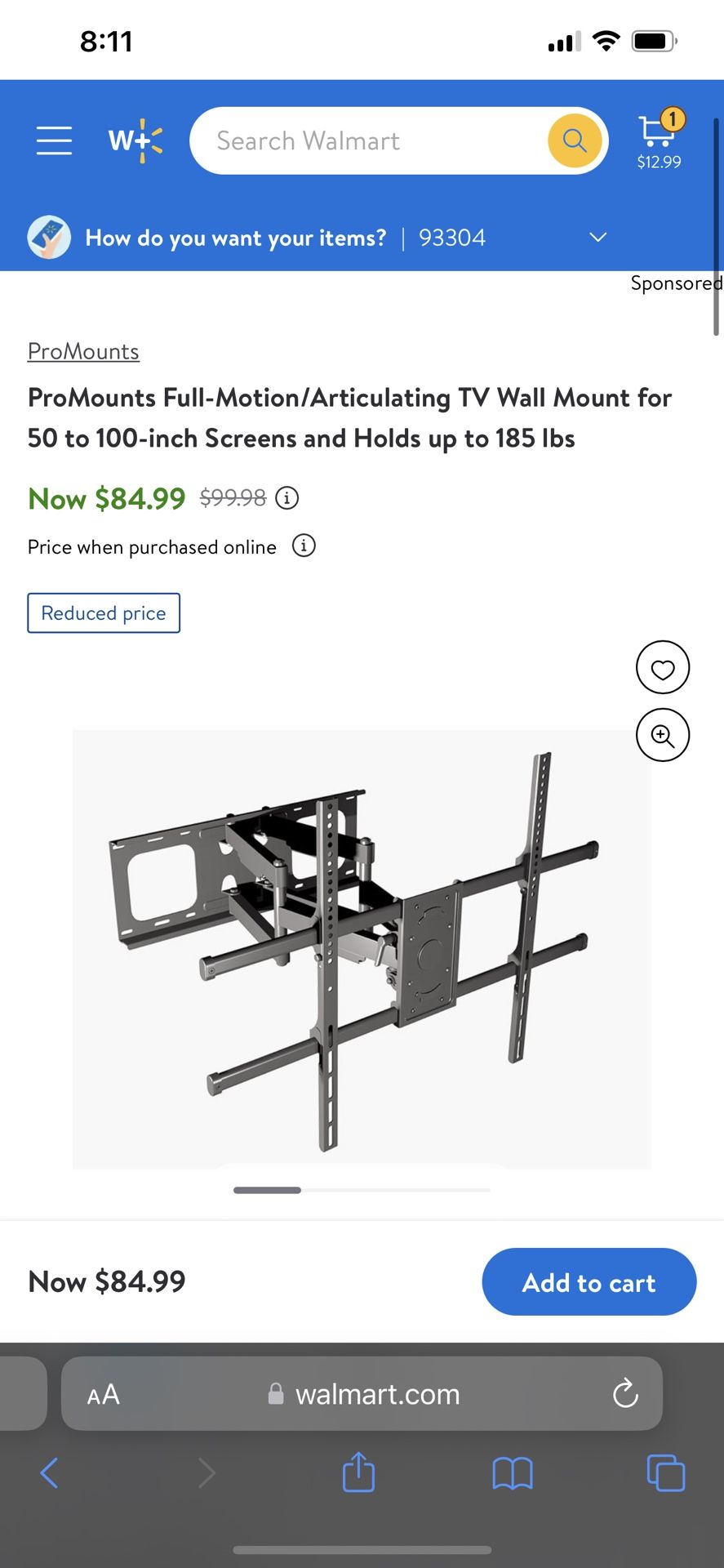Go to Walmart home via logo
Screen dimensions: 724x1568
coord(135,140)
